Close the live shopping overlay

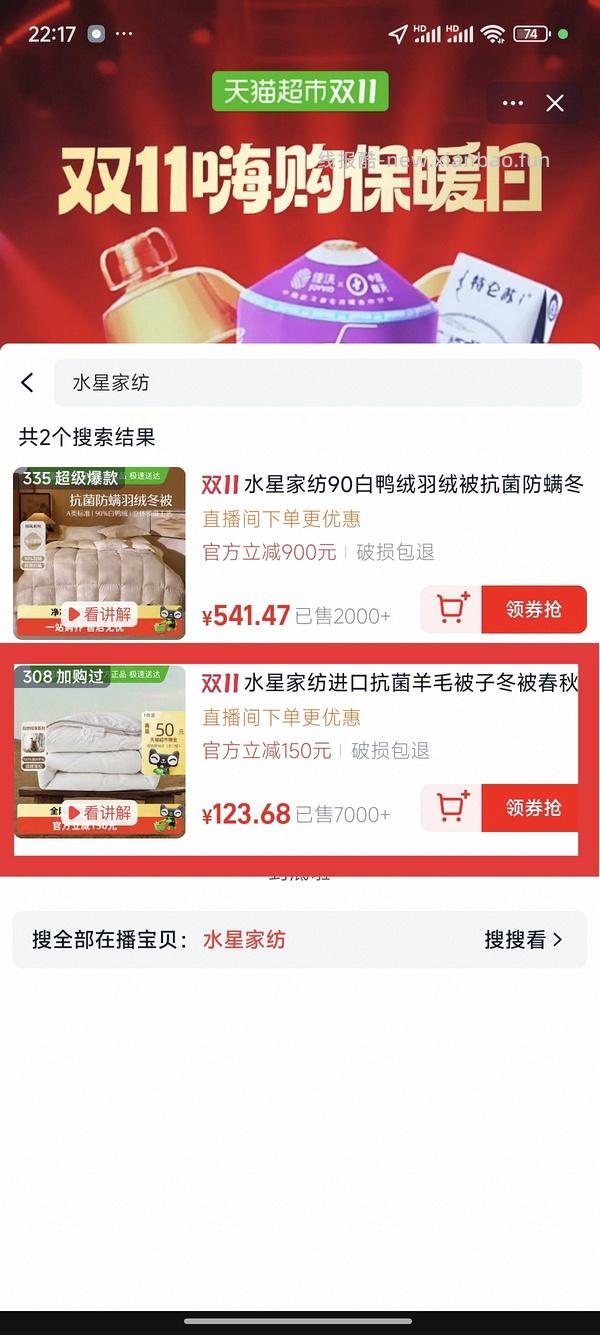pyautogui.click(x=555, y=103)
